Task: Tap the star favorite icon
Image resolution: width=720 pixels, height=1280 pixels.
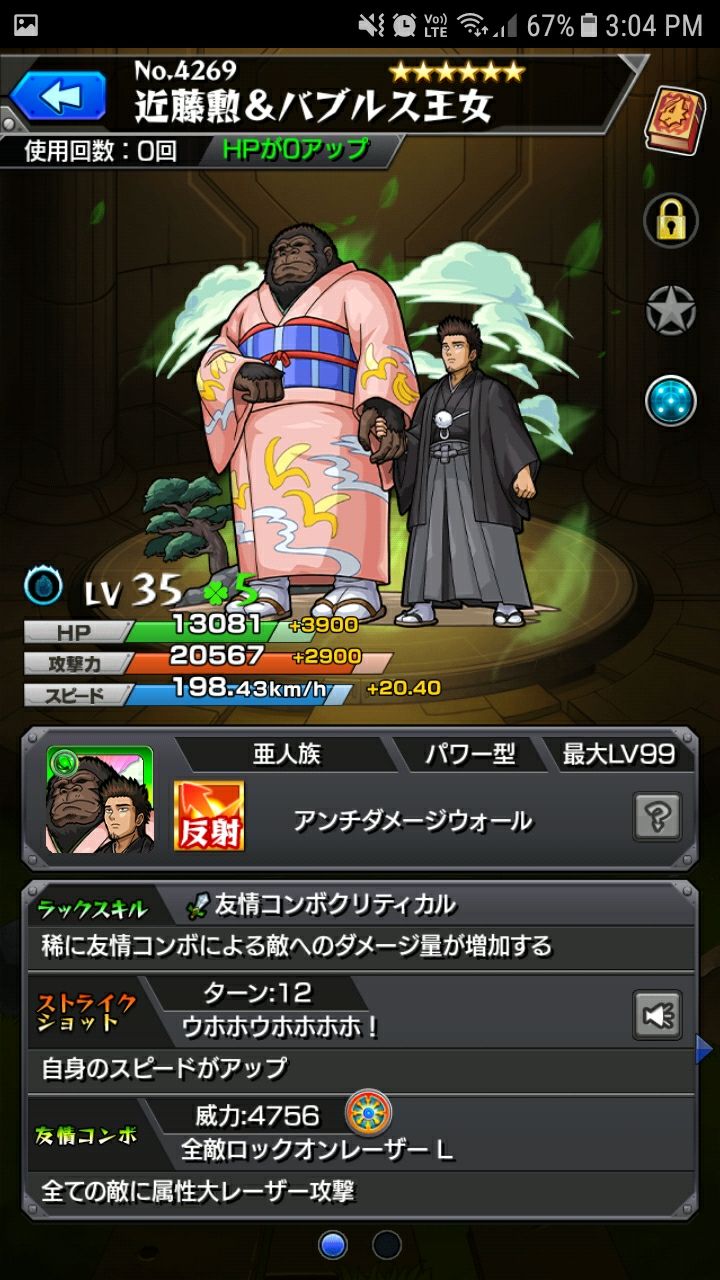Action: click(x=670, y=311)
